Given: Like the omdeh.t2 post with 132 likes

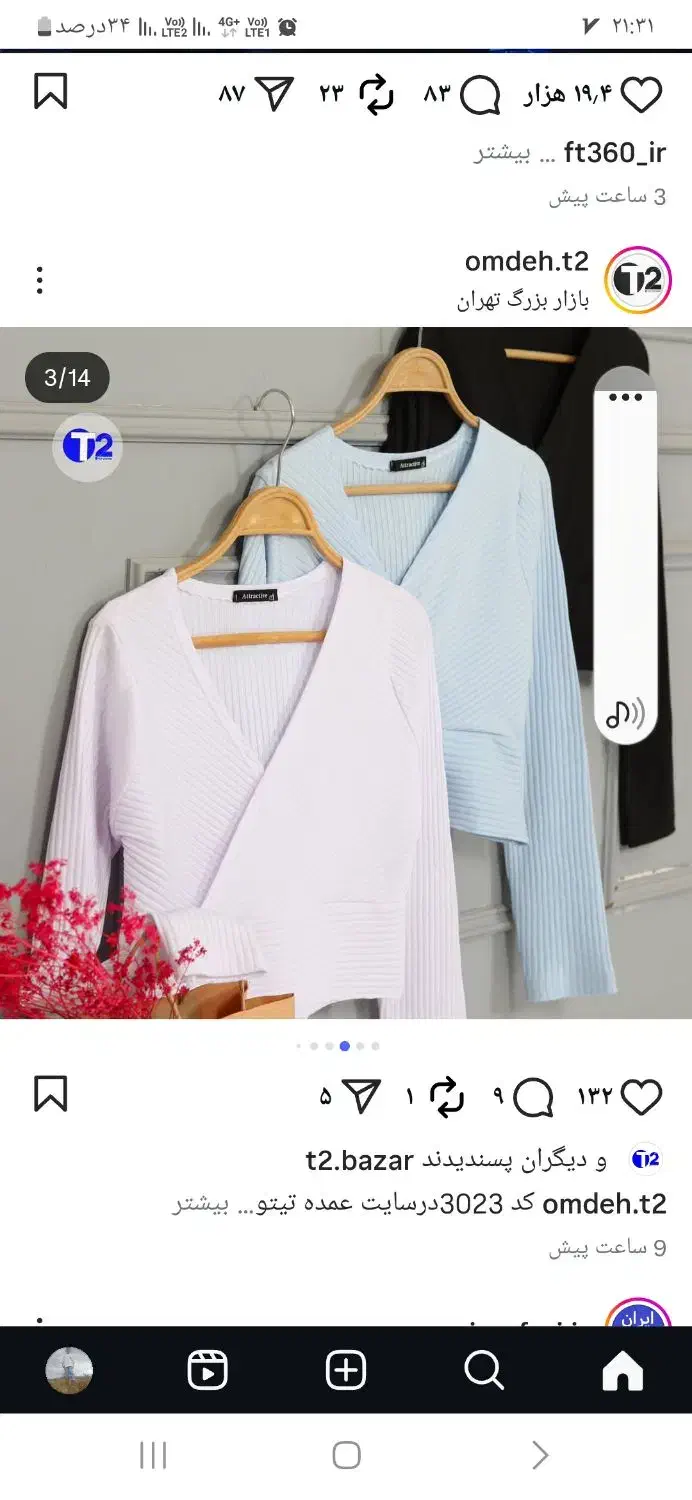Looking at the screenshot, I should [x=641, y=1097].
